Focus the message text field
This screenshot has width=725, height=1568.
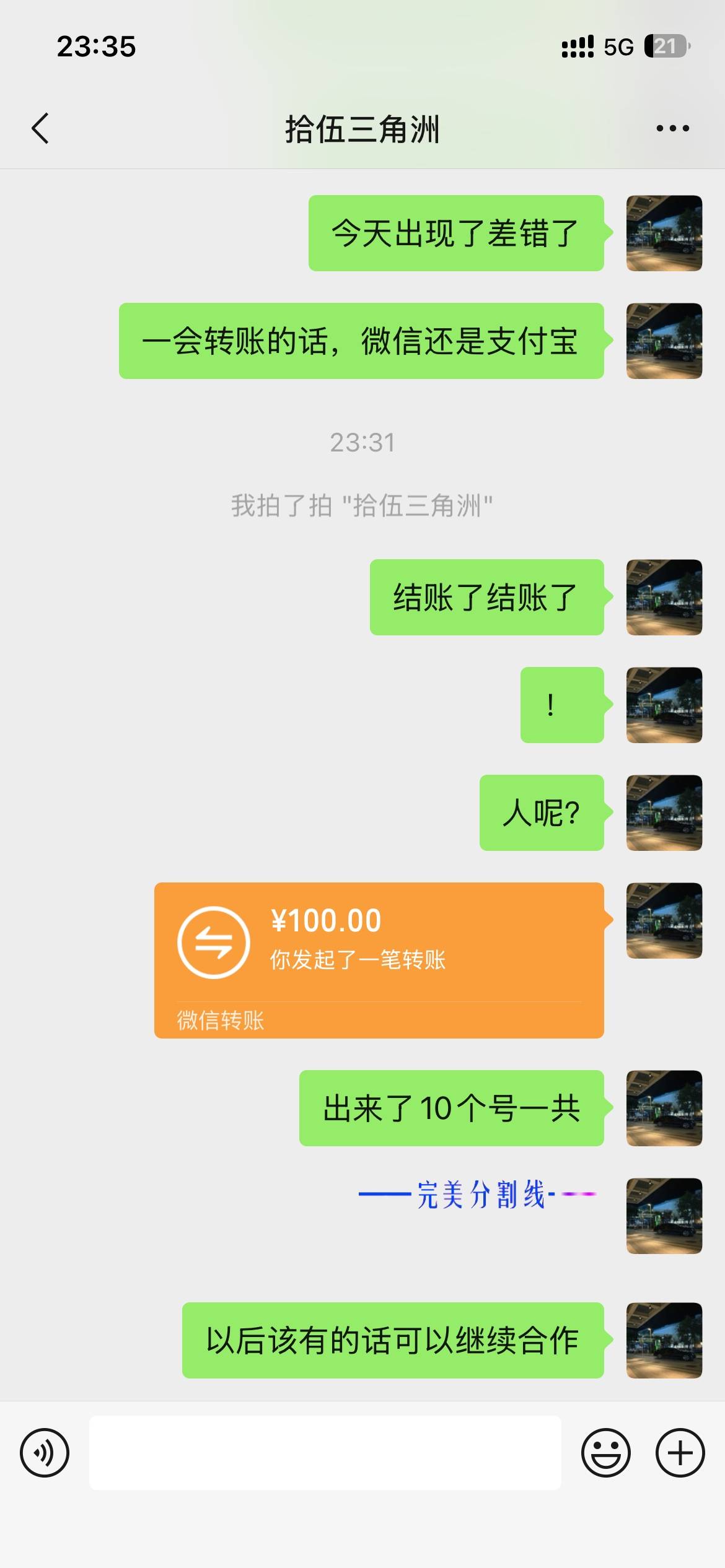click(x=325, y=1453)
